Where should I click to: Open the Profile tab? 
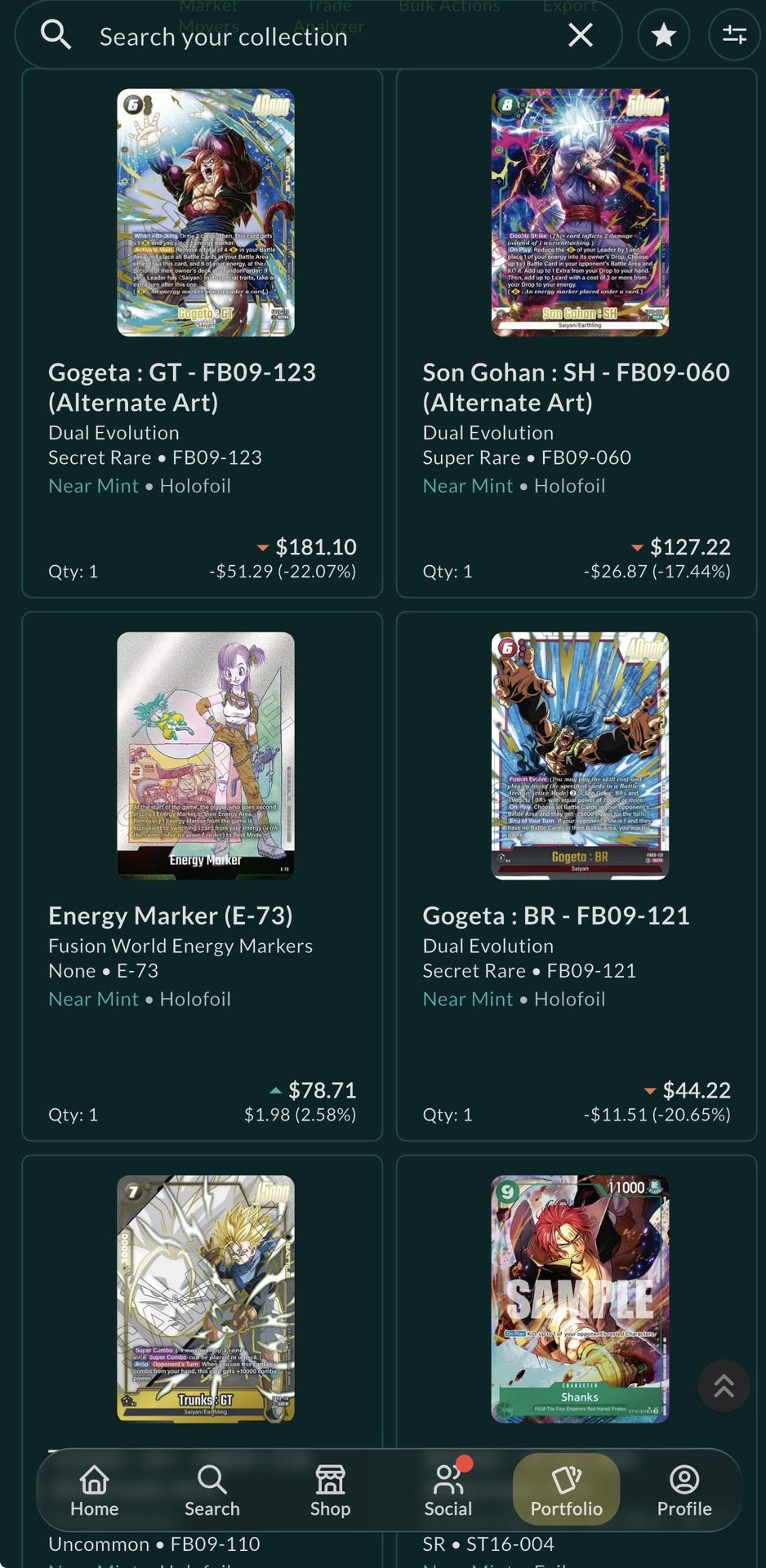tap(684, 1490)
